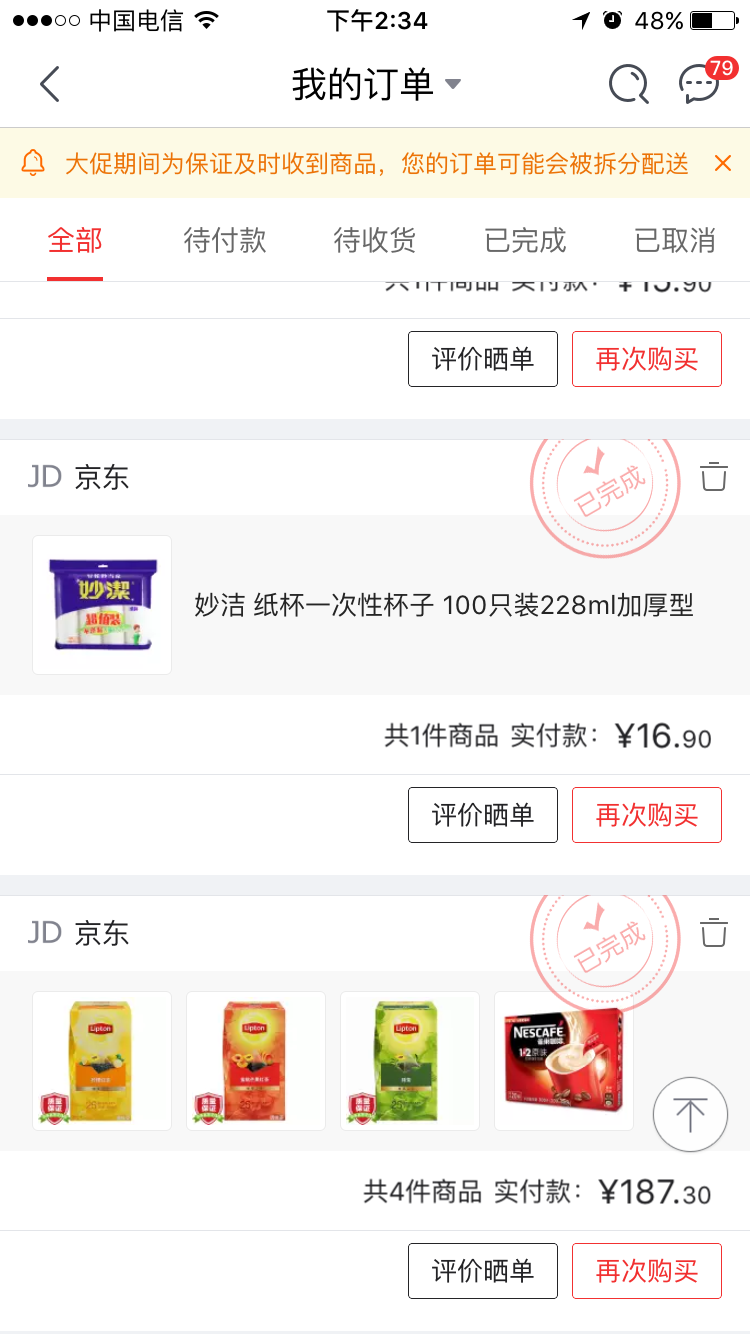Tap 再次购买 for the ¥187.30 order

coord(647,1271)
